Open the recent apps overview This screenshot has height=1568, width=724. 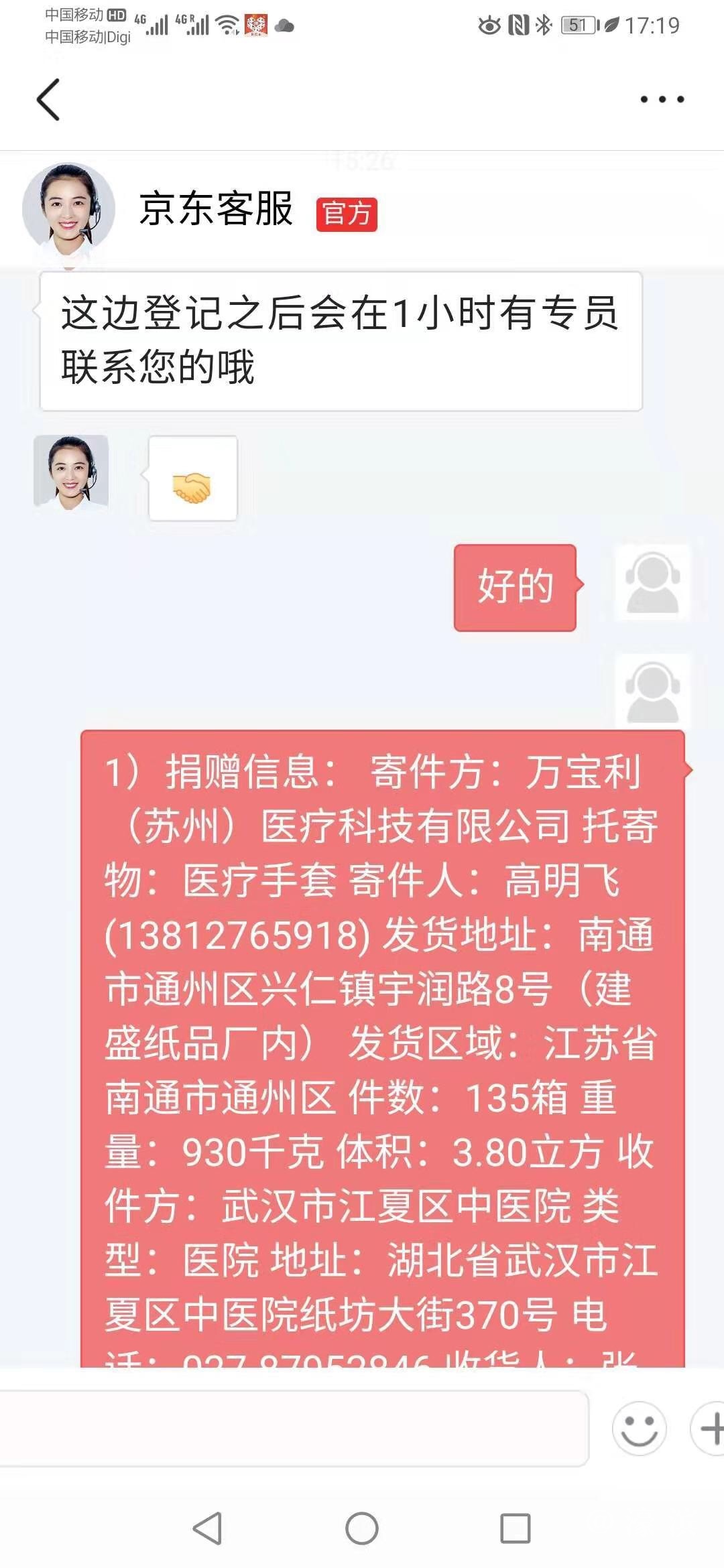pos(516,1528)
